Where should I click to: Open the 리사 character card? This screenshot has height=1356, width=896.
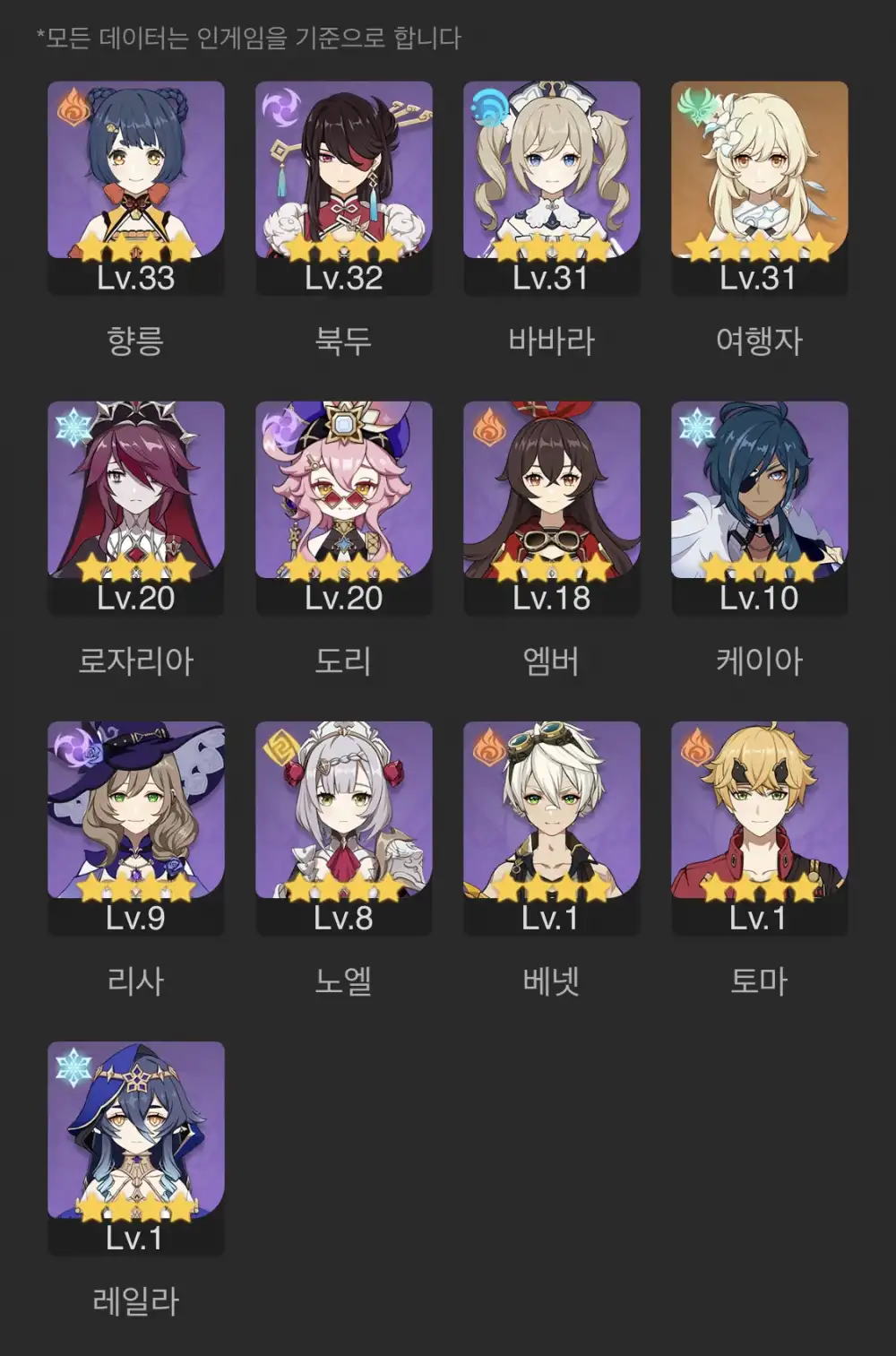[136, 826]
